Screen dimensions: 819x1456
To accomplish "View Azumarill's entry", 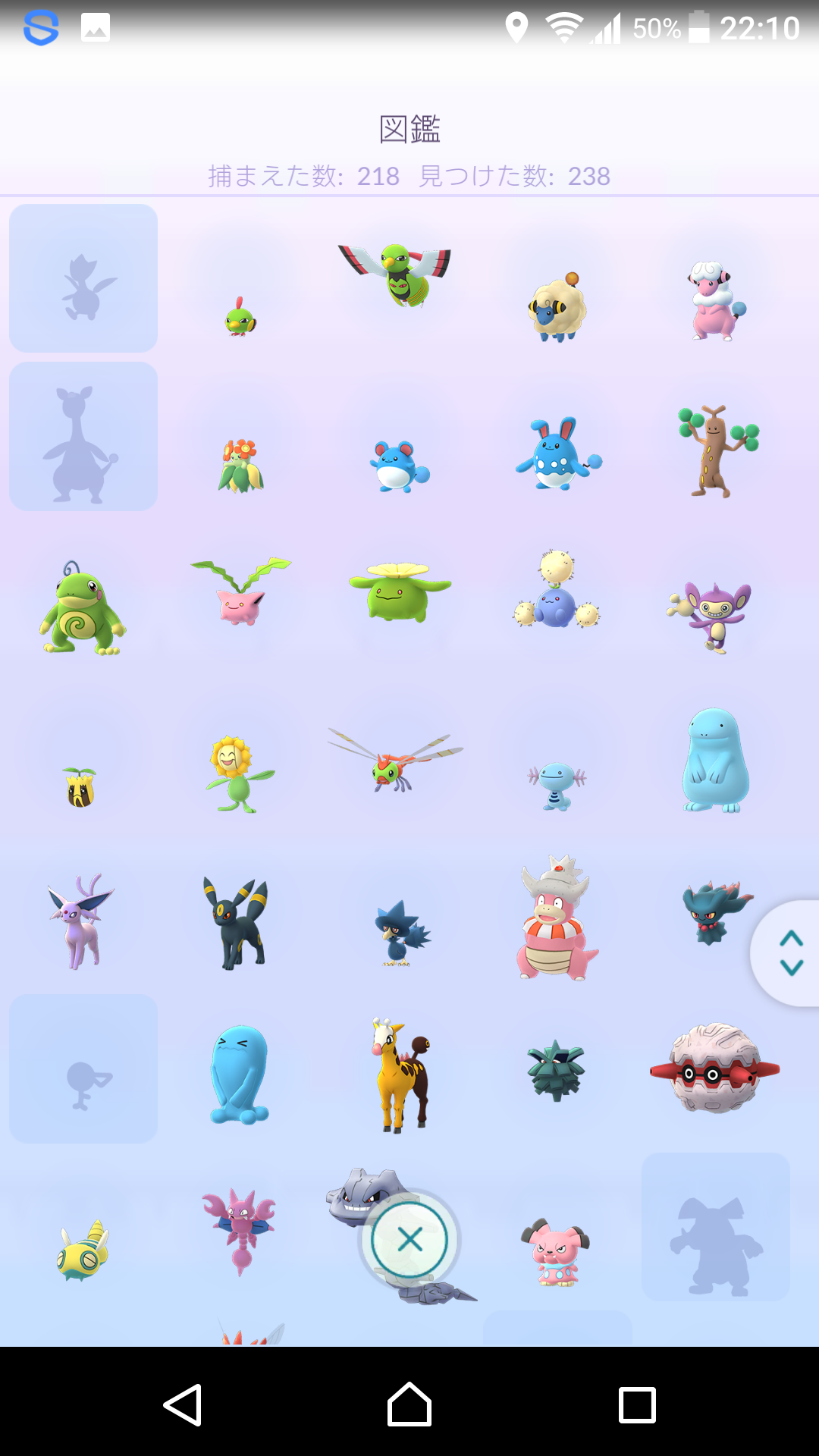I will click(x=557, y=455).
